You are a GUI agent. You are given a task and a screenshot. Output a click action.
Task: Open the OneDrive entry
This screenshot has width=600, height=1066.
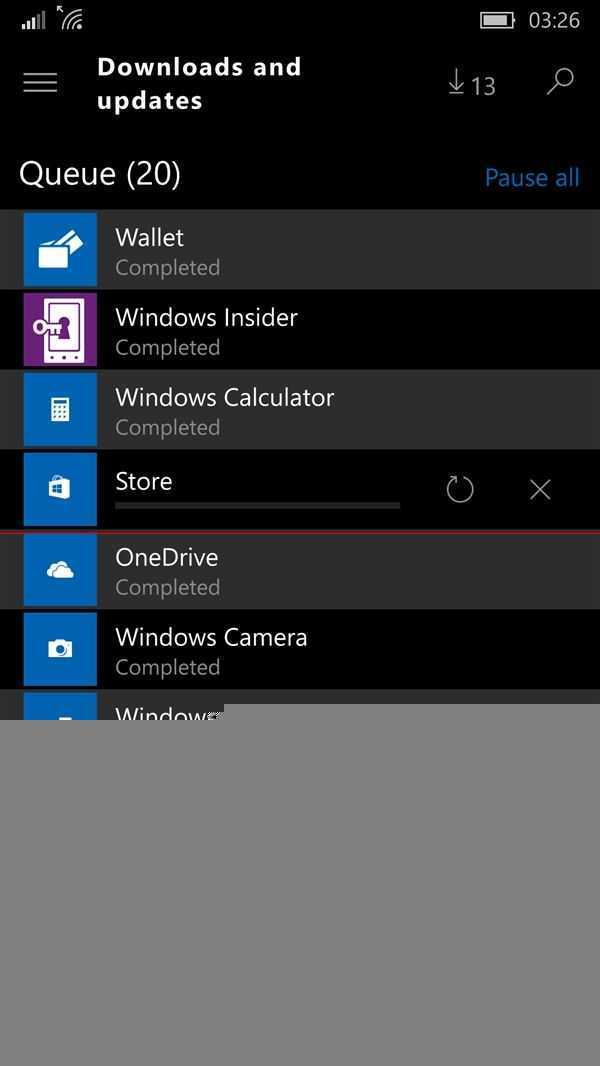[x=300, y=570]
